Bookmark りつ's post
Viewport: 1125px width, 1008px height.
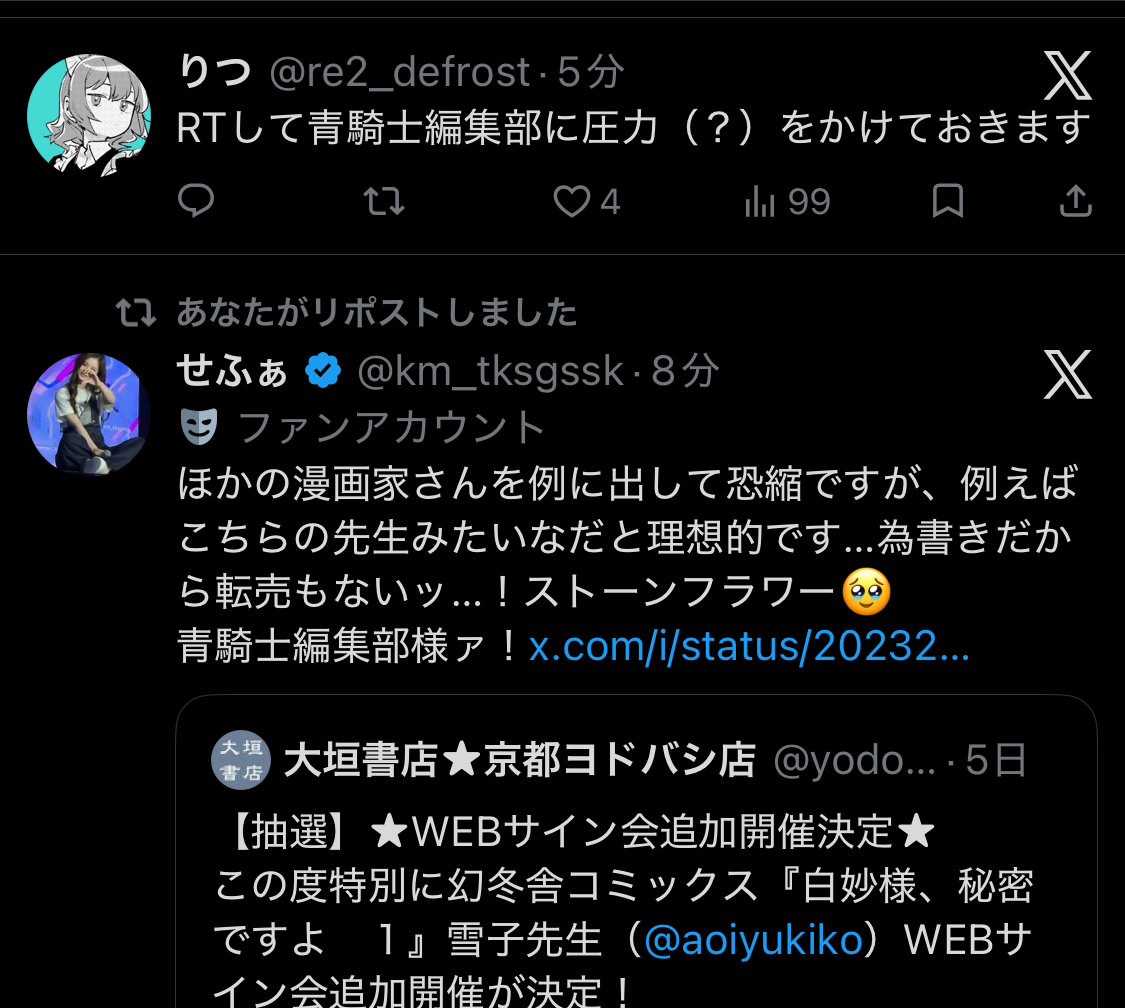pyautogui.click(x=947, y=202)
